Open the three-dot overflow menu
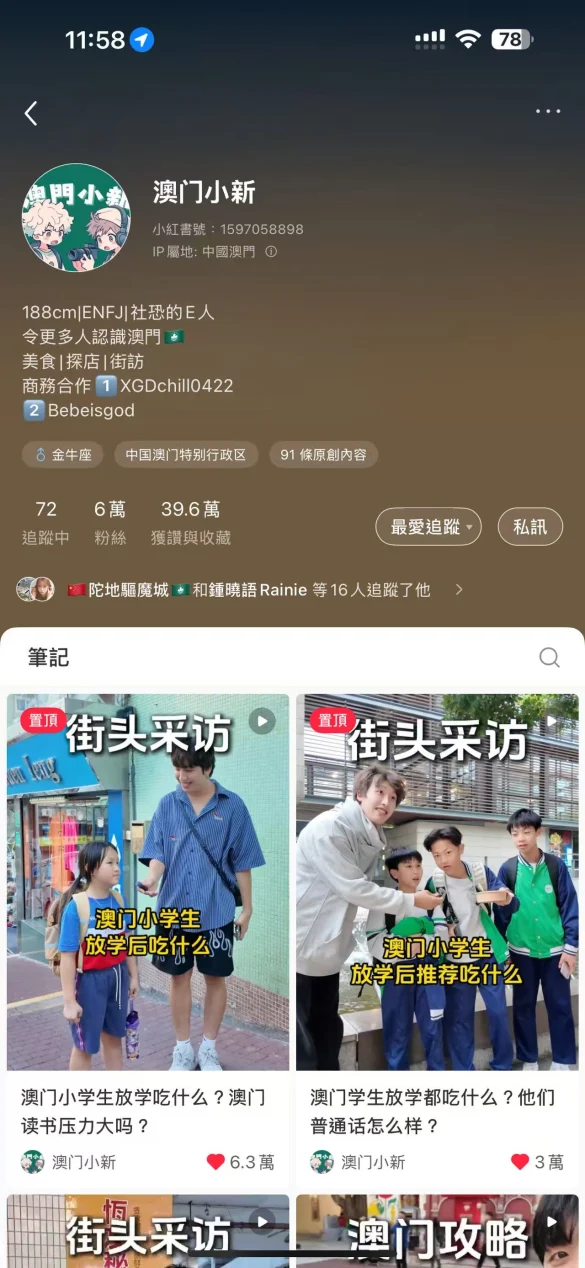 (548, 112)
